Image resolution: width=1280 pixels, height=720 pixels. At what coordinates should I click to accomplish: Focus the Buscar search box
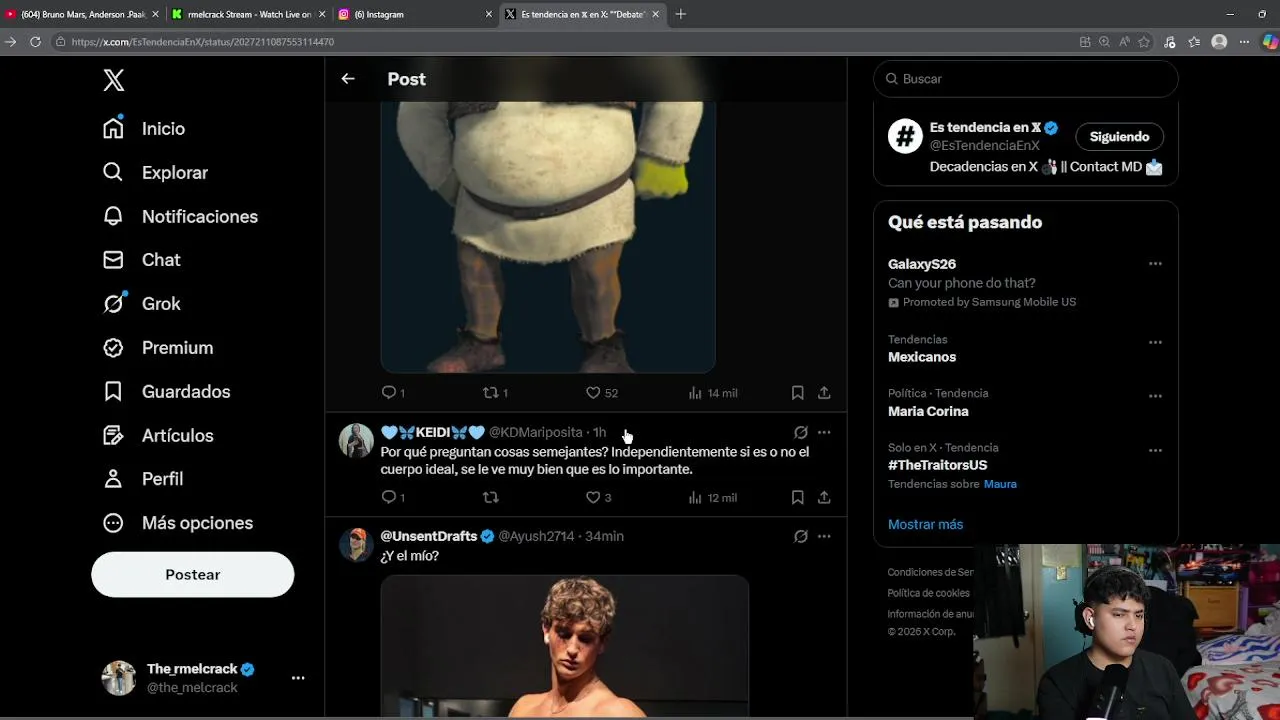(x=1030, y=79)
